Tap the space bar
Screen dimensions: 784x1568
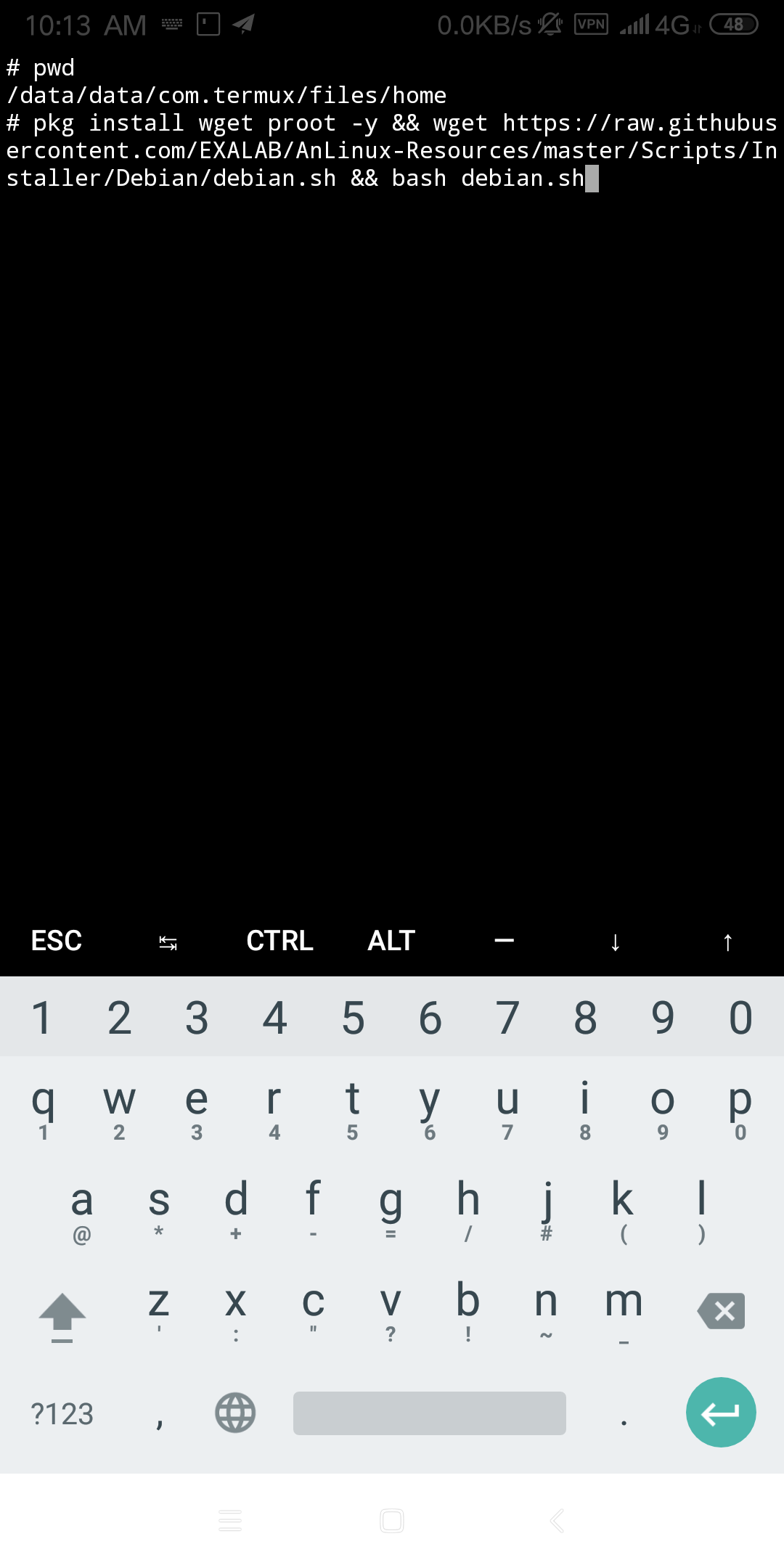tap(430, 1413)
